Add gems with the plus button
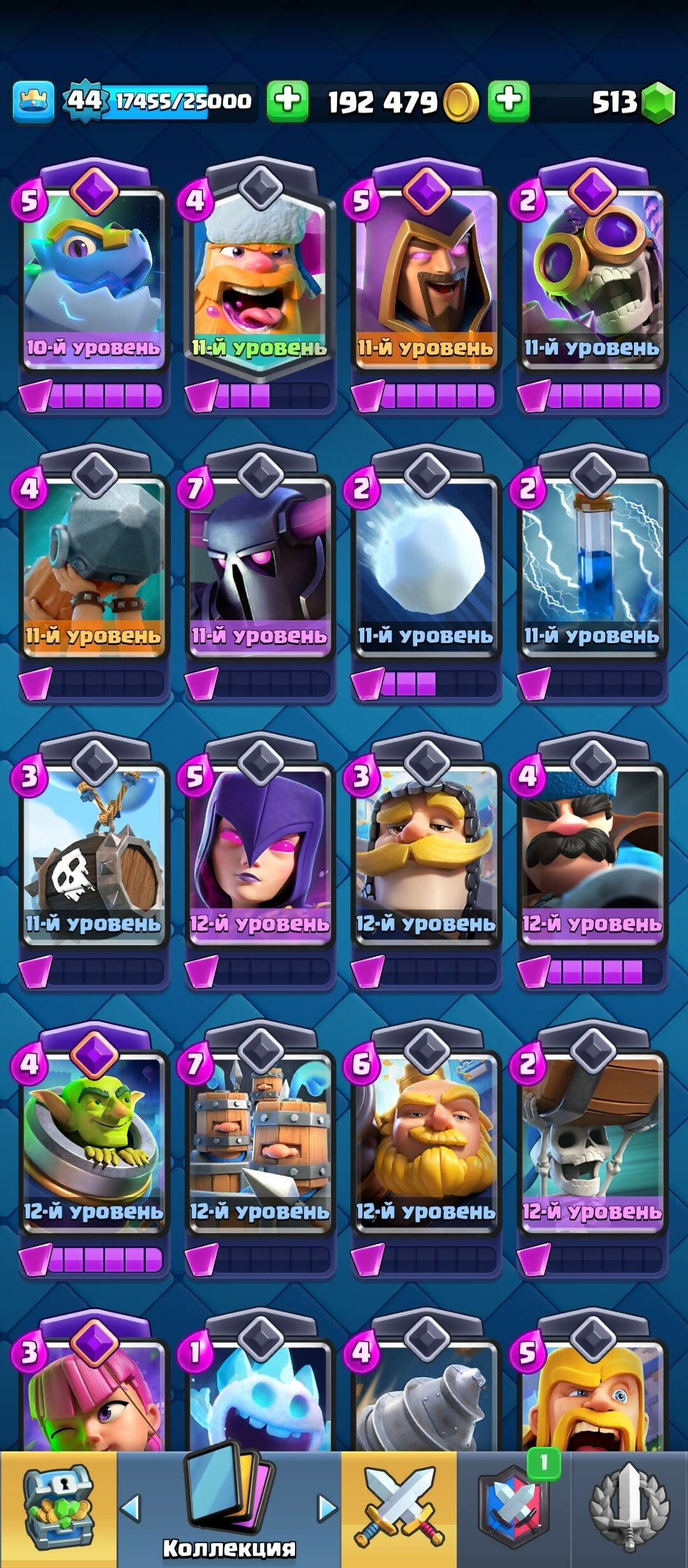 tap(508, 101)
